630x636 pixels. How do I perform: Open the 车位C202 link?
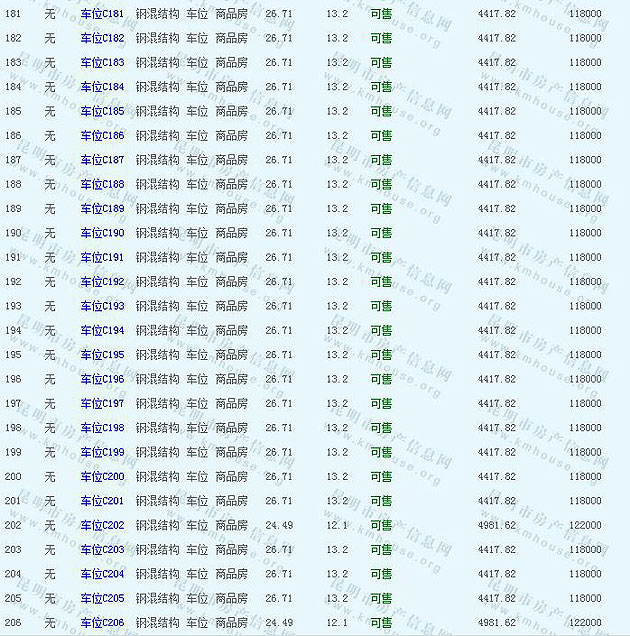(x=103, y=525)
